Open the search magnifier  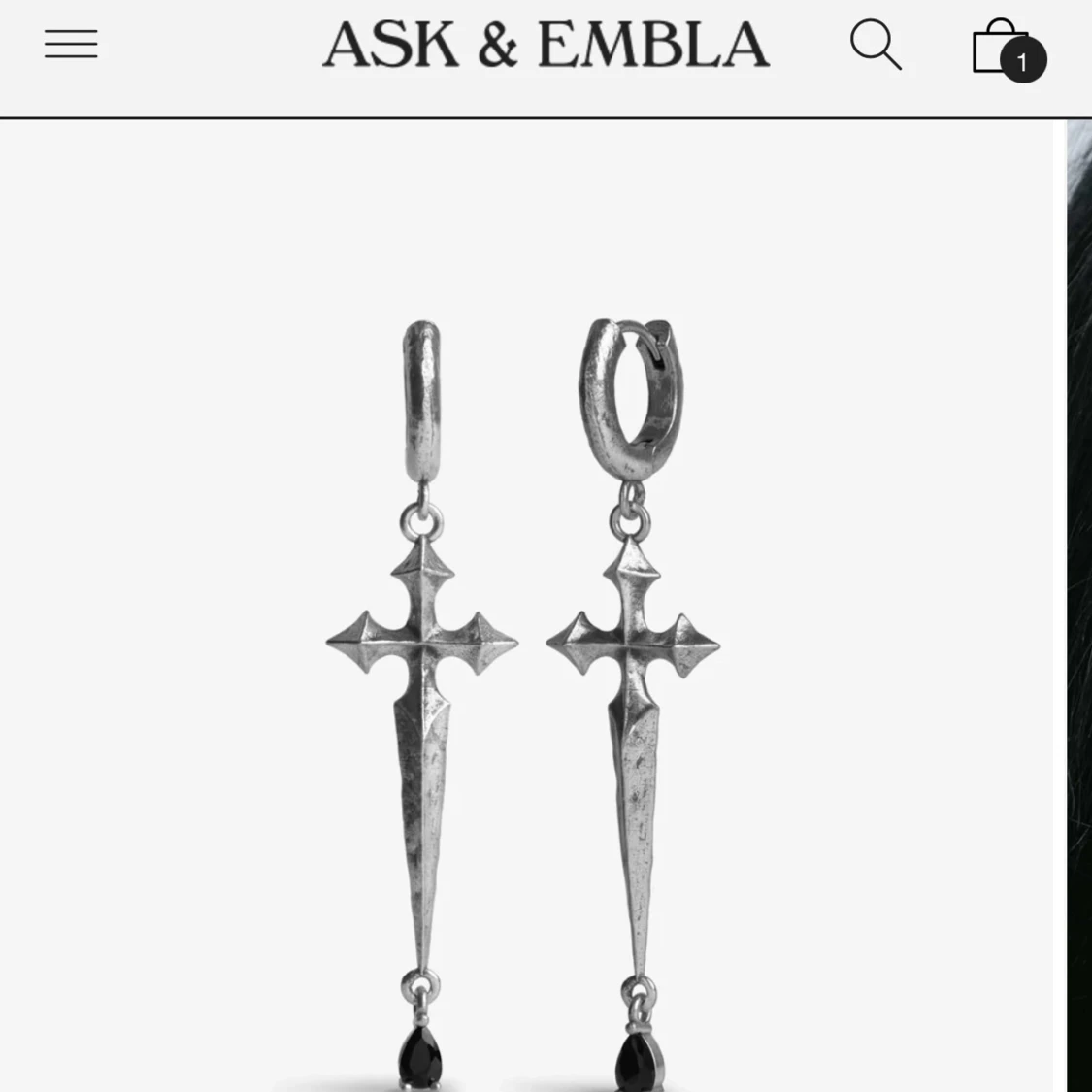(x=876, y=45)
